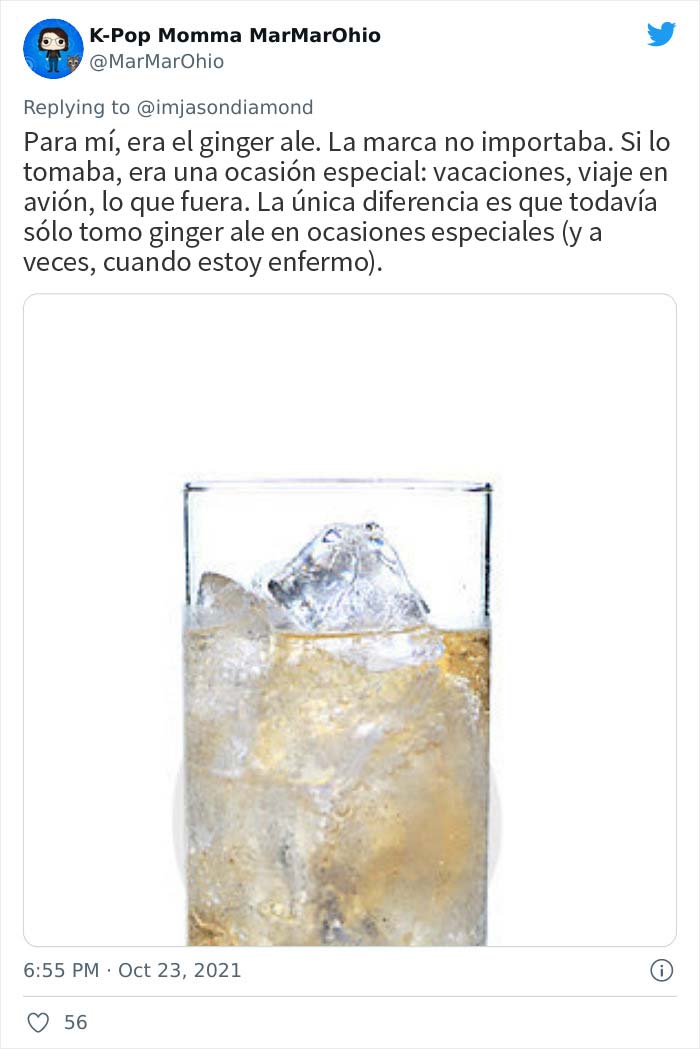The height and width of the screenshot is (1049, 700).
Task: Open the ginger ale glass photo
Action: [349, 620]
